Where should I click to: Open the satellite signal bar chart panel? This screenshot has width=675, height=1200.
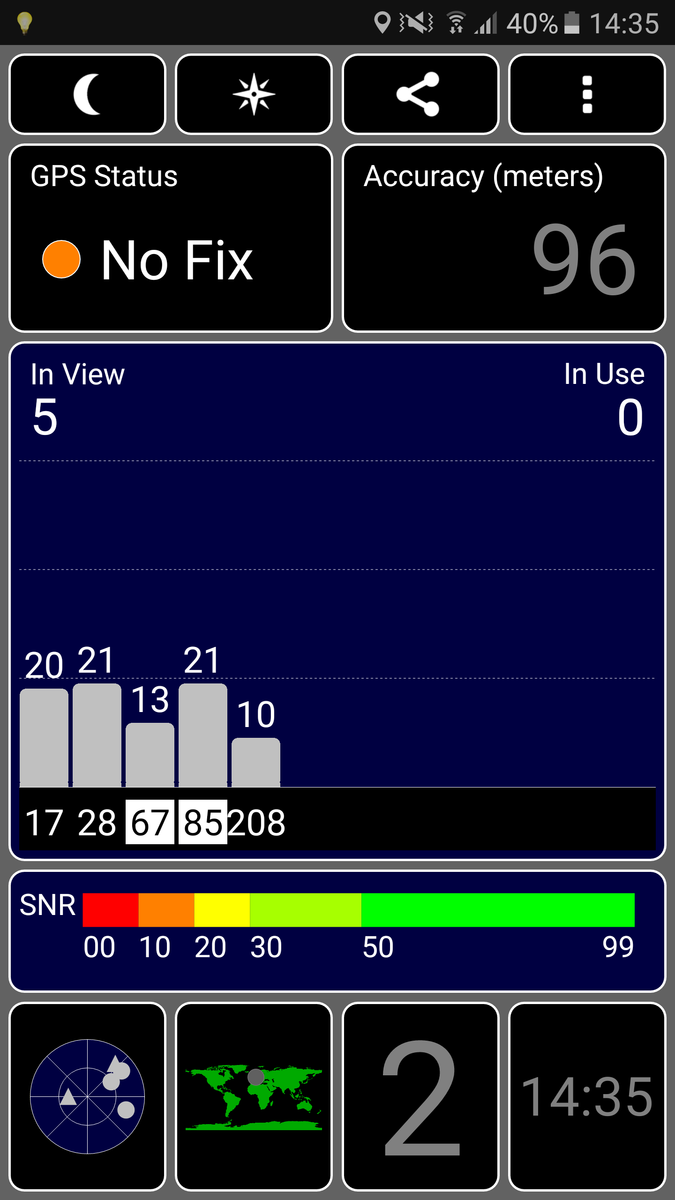[337, 600]
